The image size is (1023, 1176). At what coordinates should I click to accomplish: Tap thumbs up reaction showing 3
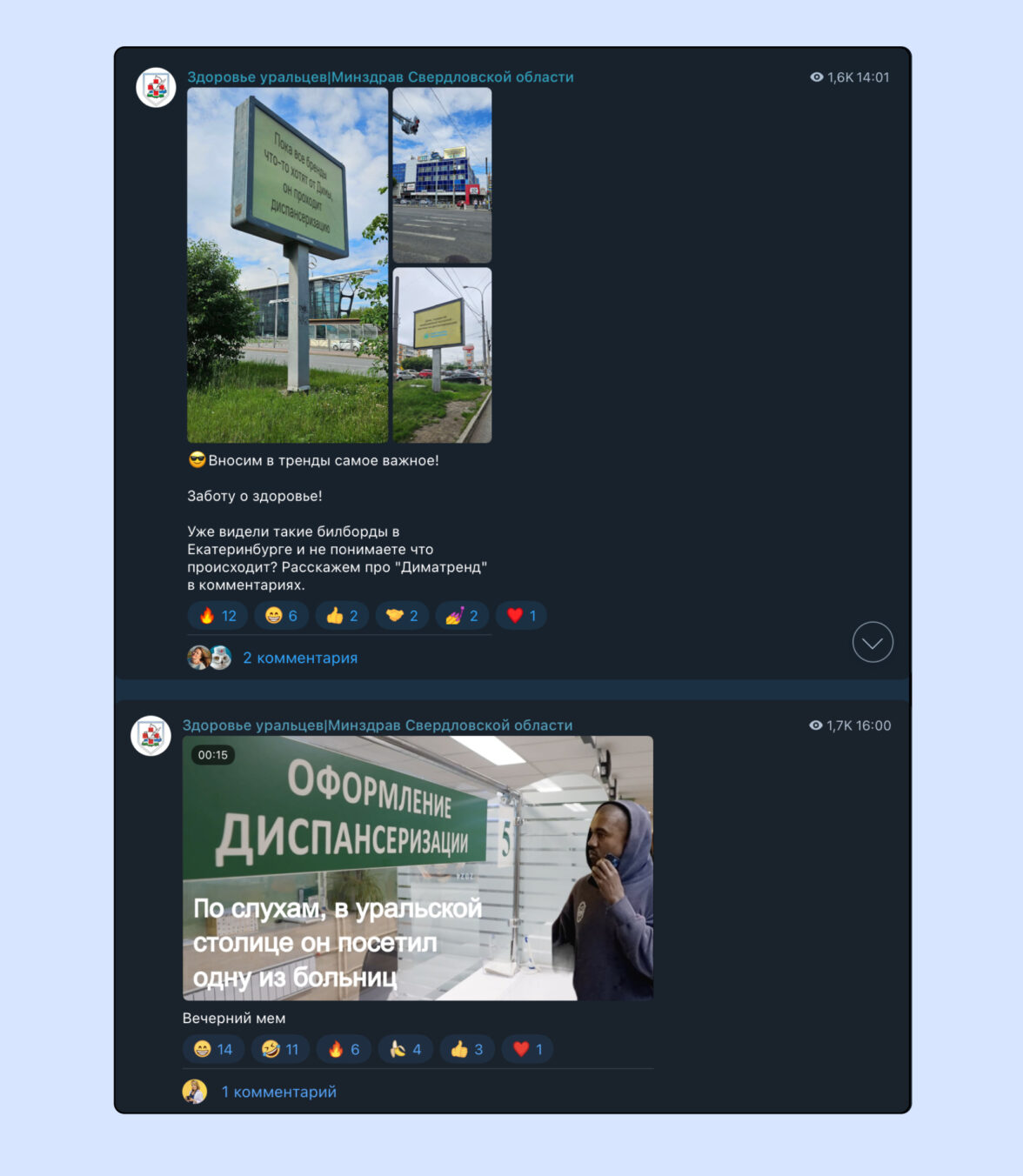(x=467, y=1049)
